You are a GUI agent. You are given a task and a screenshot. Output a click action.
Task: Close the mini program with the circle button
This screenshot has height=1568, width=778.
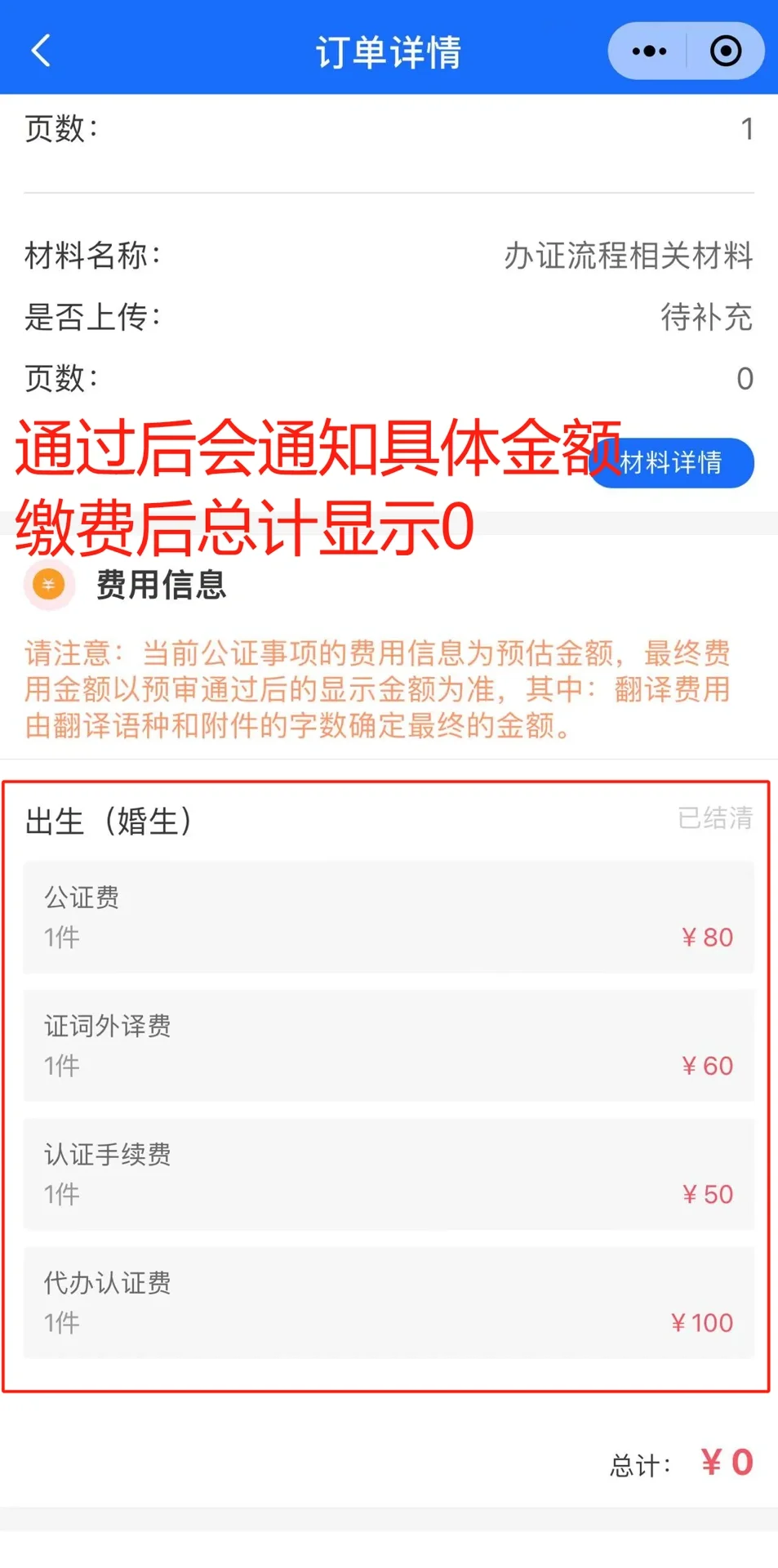point(725,51)
